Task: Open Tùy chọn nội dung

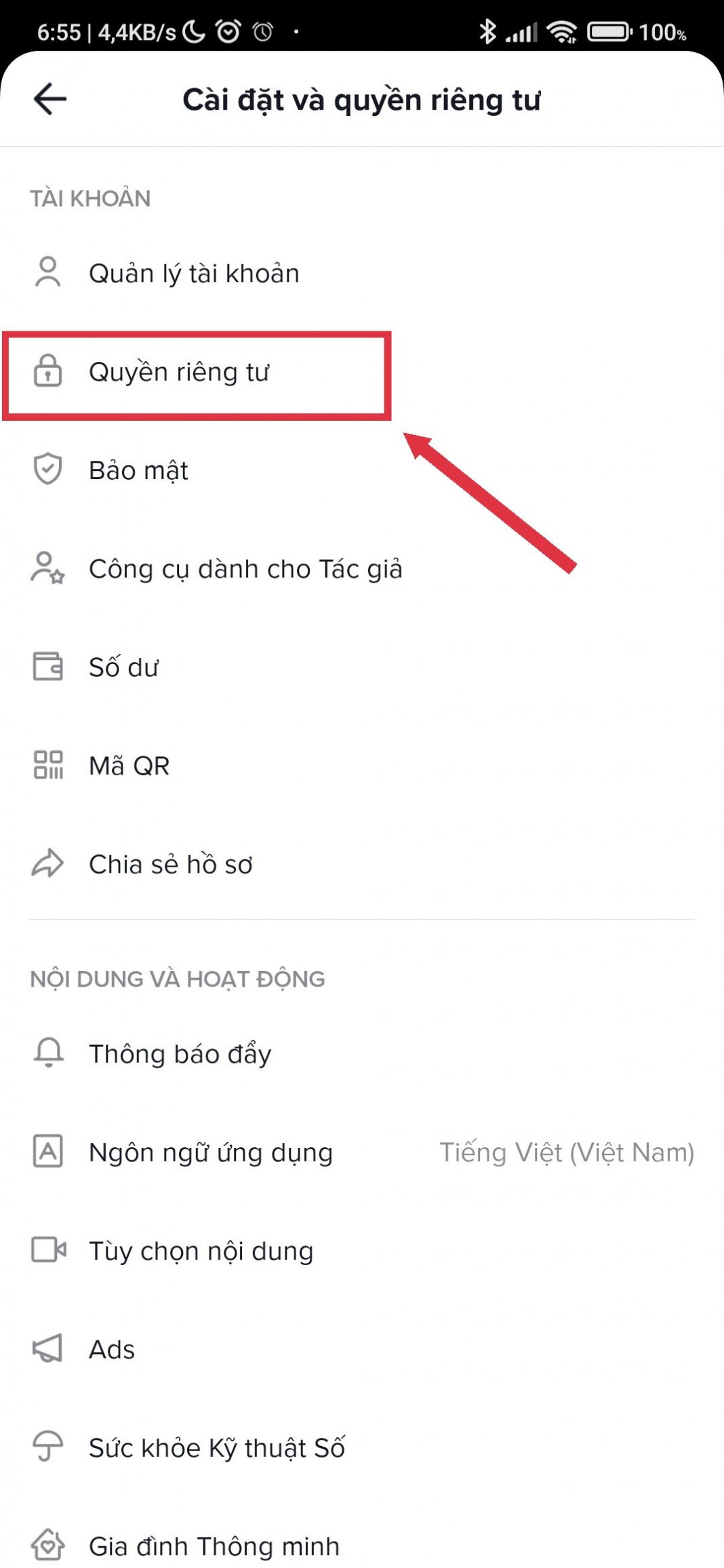Action: pos(201,1251)
